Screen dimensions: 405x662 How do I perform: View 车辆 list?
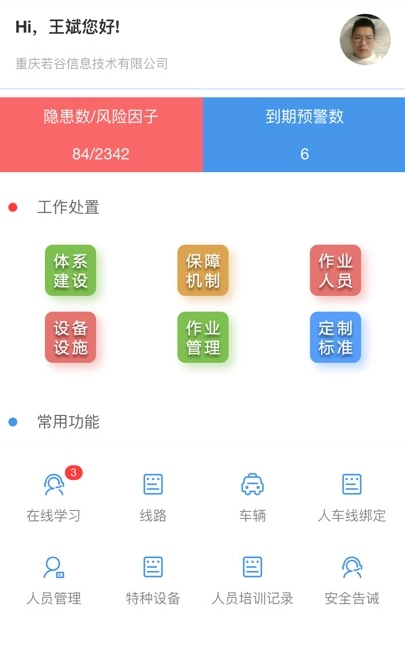click(253, 497)
